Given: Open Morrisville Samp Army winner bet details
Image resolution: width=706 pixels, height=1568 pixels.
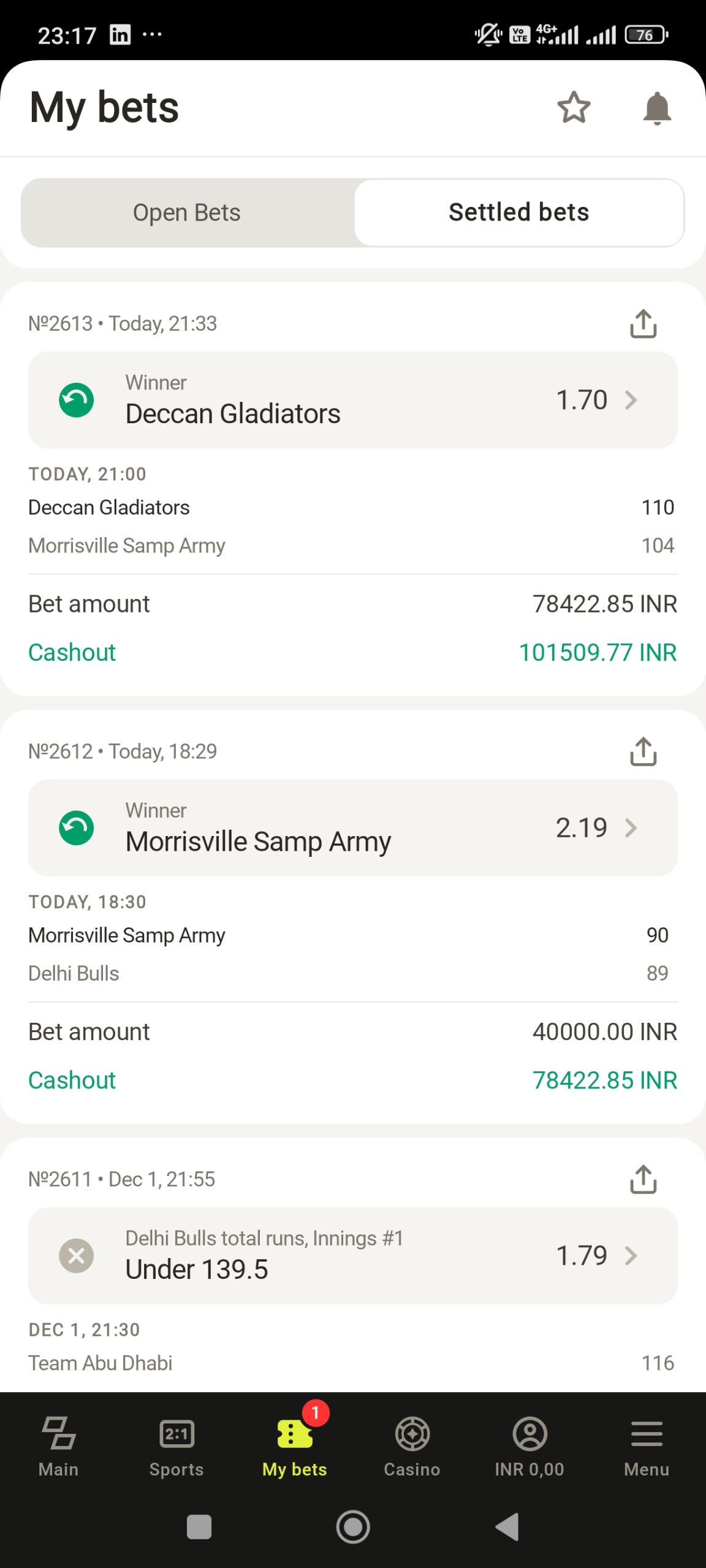Looking at the screenshot, I should point(352,827).
